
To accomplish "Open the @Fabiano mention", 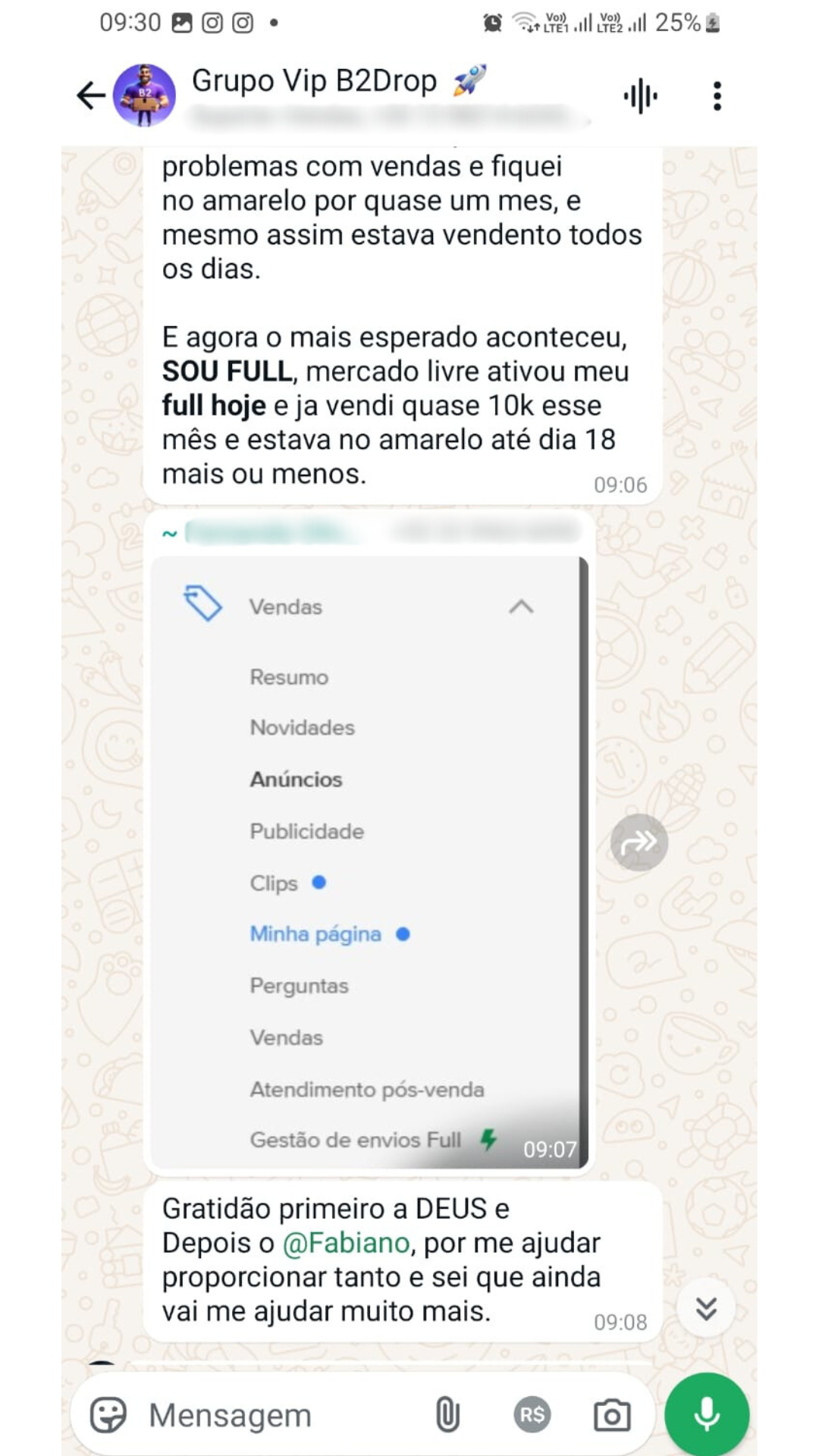I will (346, 1243).
